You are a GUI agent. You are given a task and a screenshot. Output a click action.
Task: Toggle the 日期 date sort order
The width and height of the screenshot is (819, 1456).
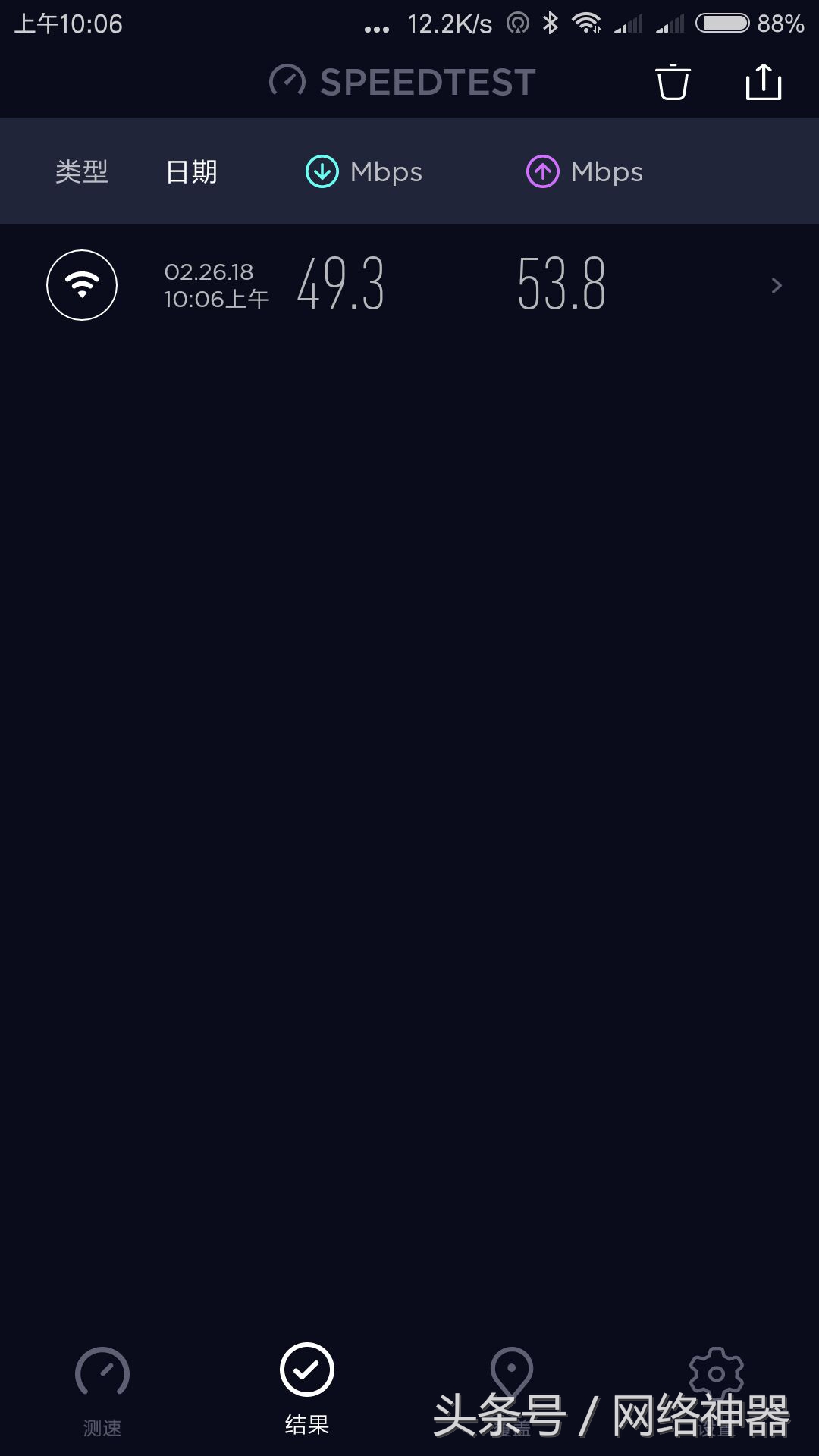pos(192,171)
